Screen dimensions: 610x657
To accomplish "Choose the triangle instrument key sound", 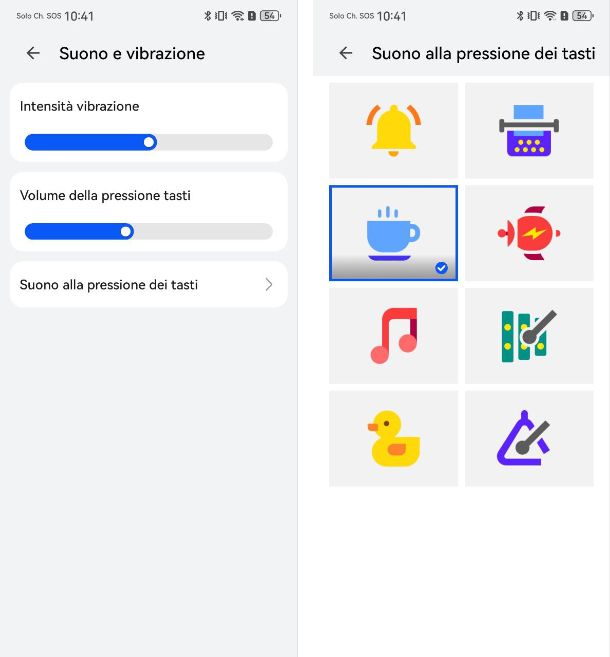I will coord(529,439).
